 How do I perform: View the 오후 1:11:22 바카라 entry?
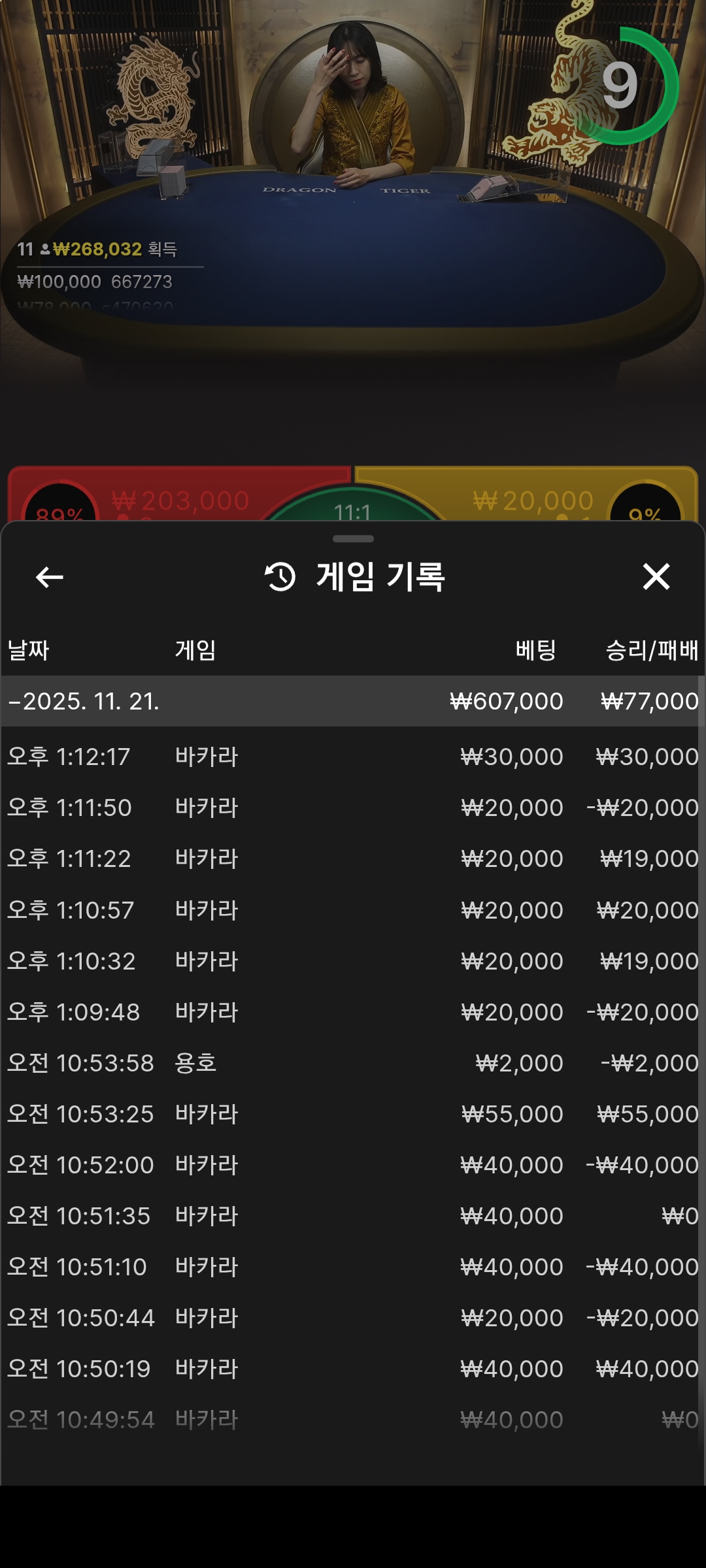(352, 858)
